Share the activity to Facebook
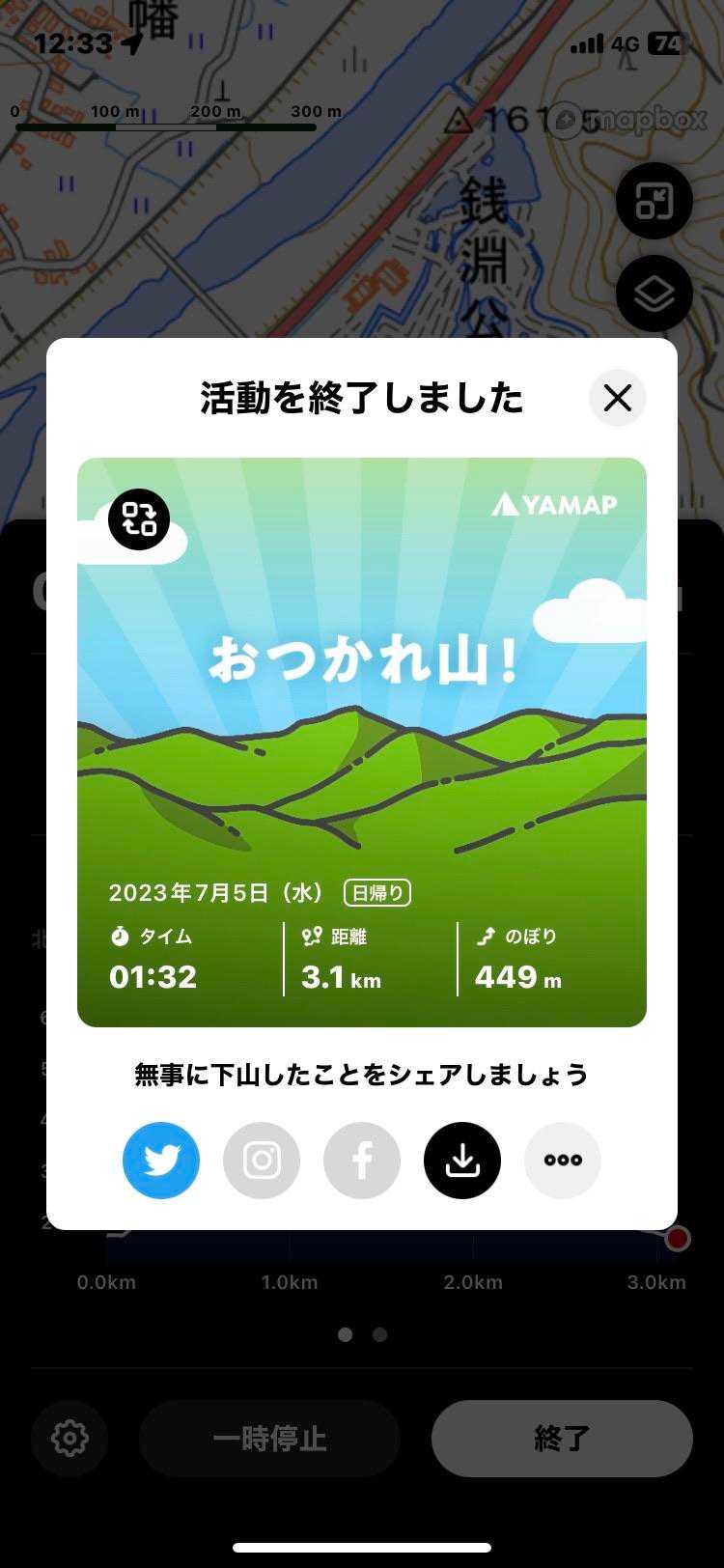Viewport: 724px width, 1568px height. 362,1161
